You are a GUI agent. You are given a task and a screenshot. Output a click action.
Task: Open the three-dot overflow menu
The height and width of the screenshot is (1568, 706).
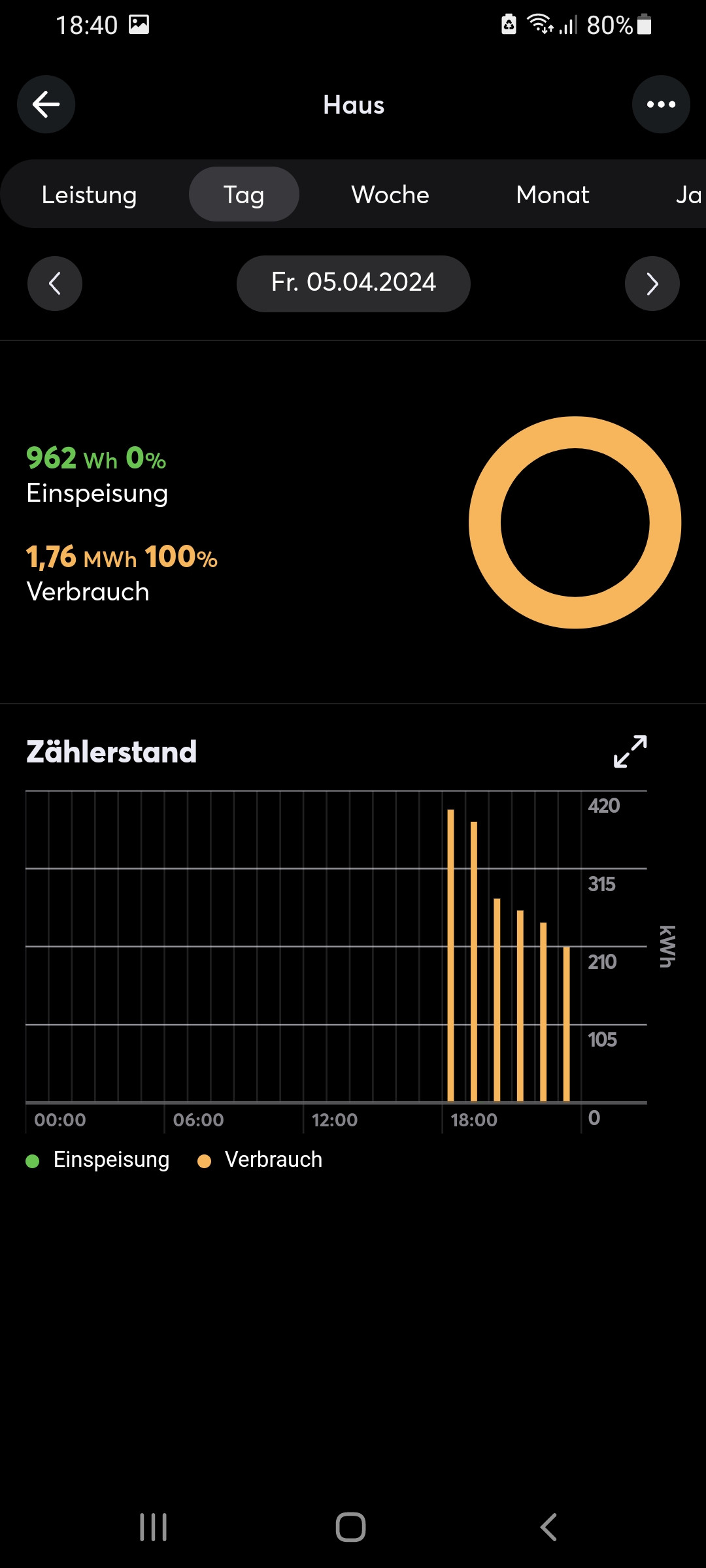(x=661, y=105)
